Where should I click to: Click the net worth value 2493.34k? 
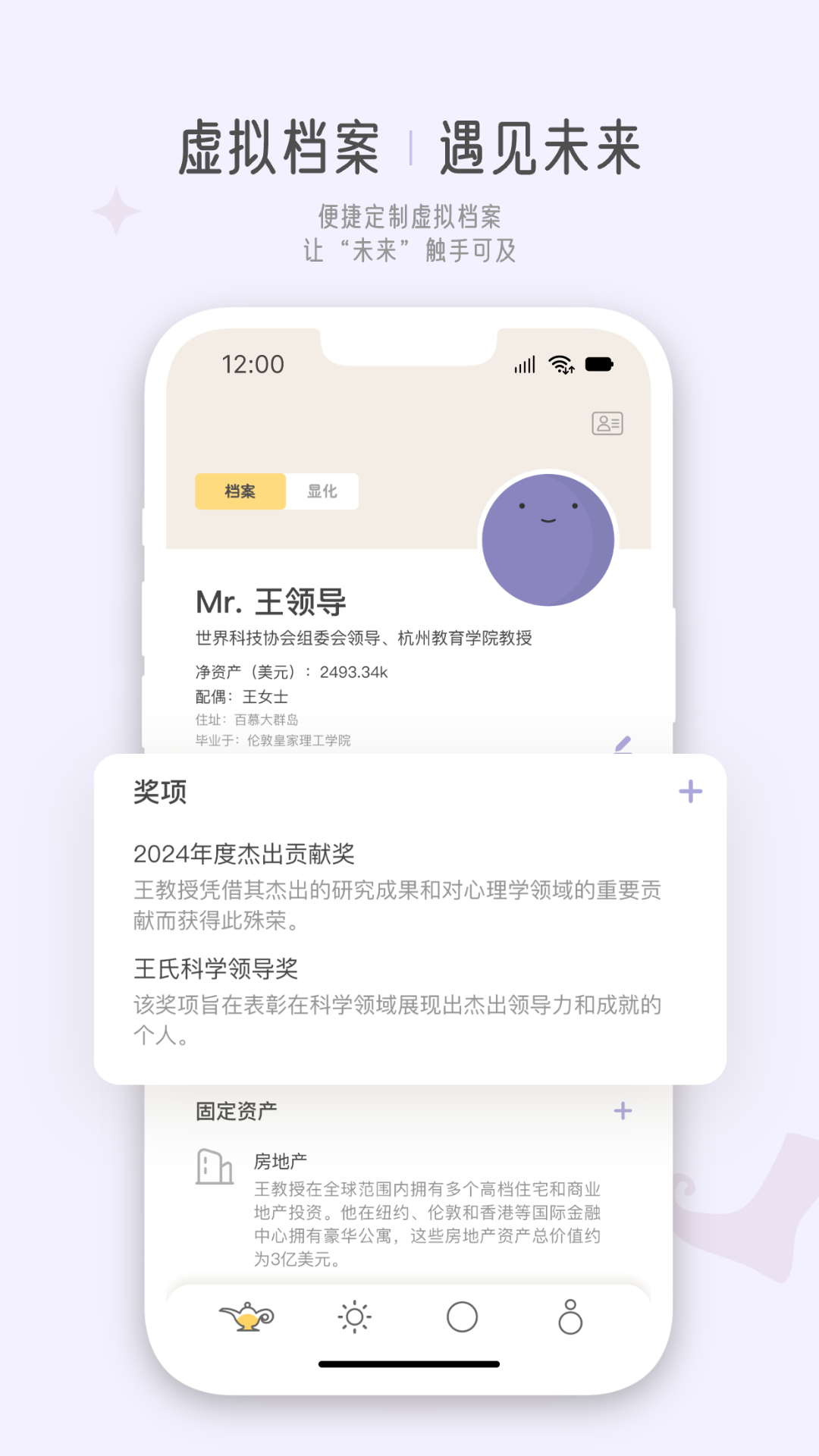353,670
